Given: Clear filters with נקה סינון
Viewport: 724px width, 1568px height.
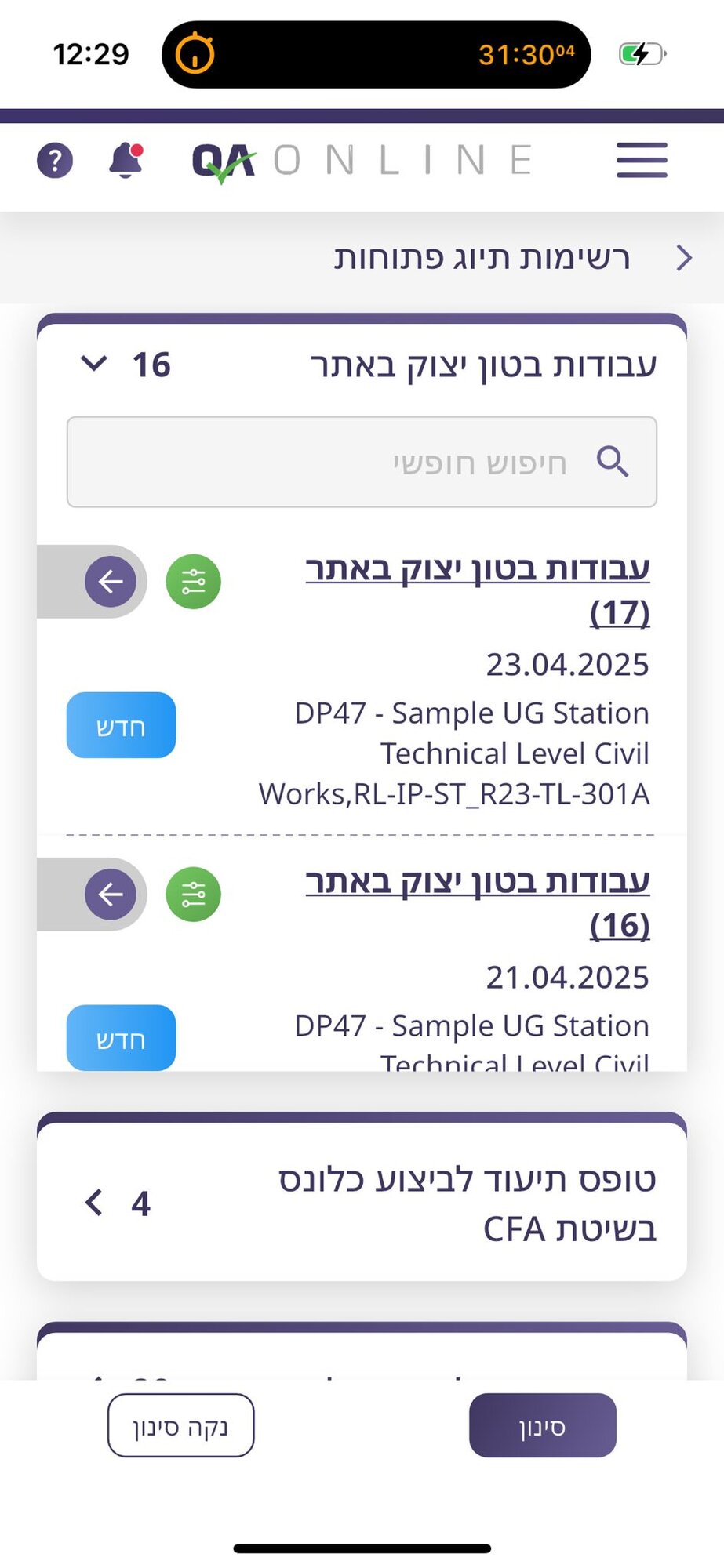Looking at the screenshot, I should pos(180,1425).
